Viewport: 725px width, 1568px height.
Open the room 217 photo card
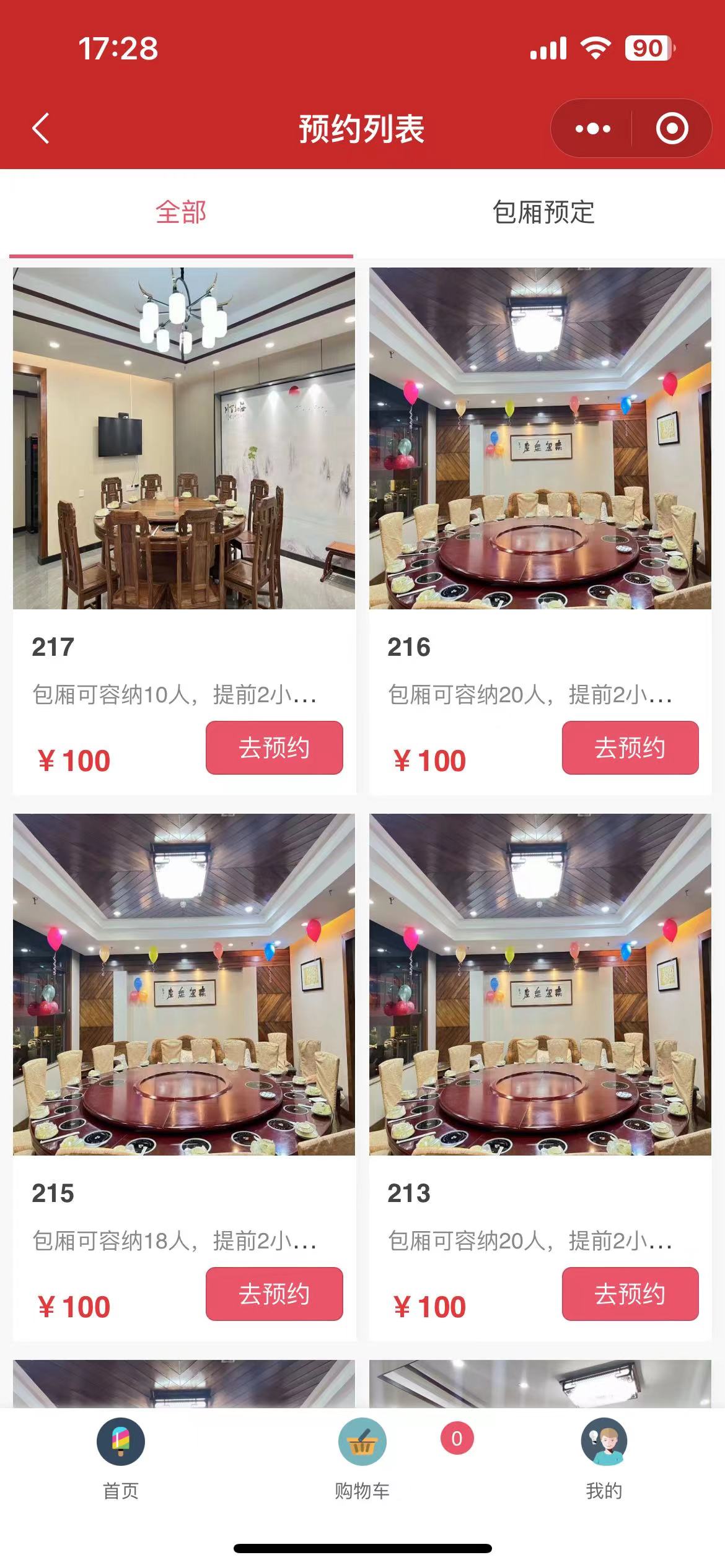[x=184, y=438]
